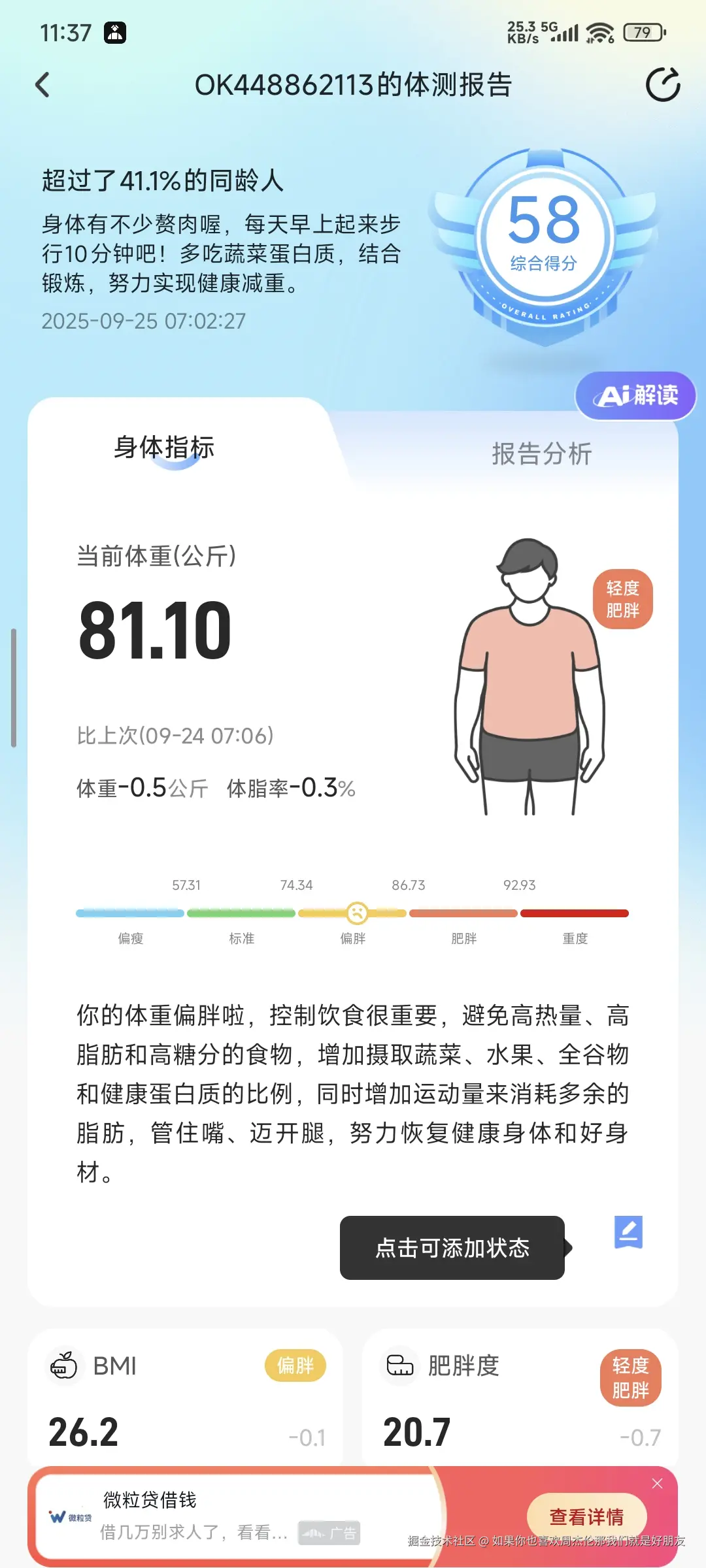Select the 身体指标 tab
This screenshot has height=1568, width=706.
point(164,448)
